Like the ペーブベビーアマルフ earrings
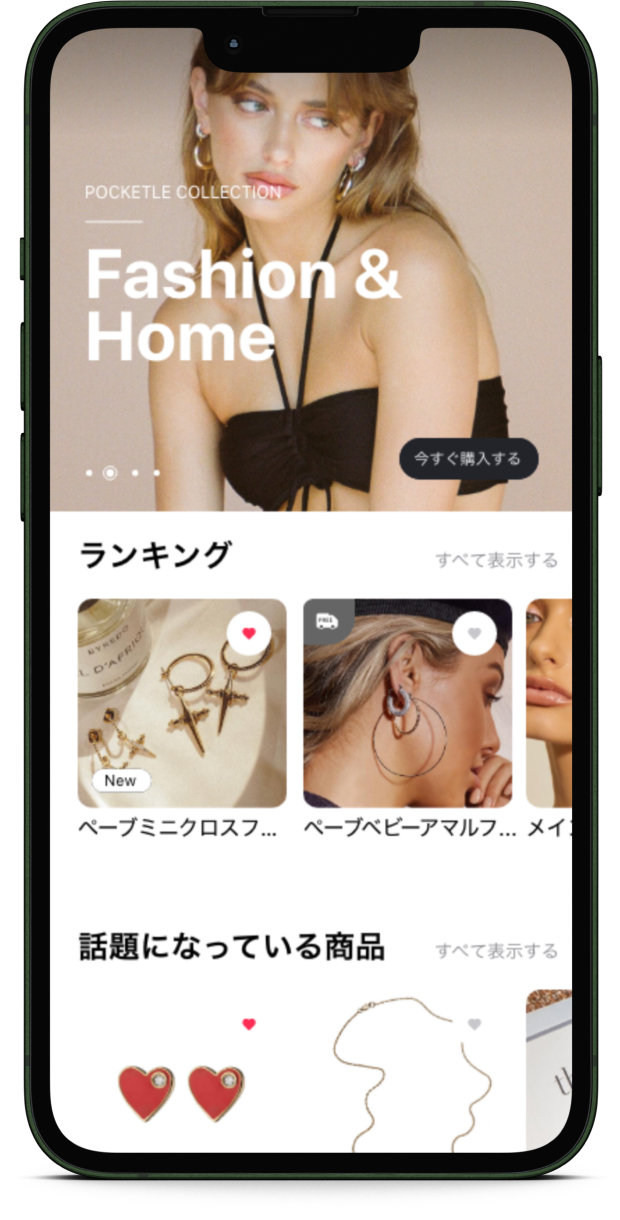The width and height of the screenshot is (620, 1220). (x=474, y=633)
